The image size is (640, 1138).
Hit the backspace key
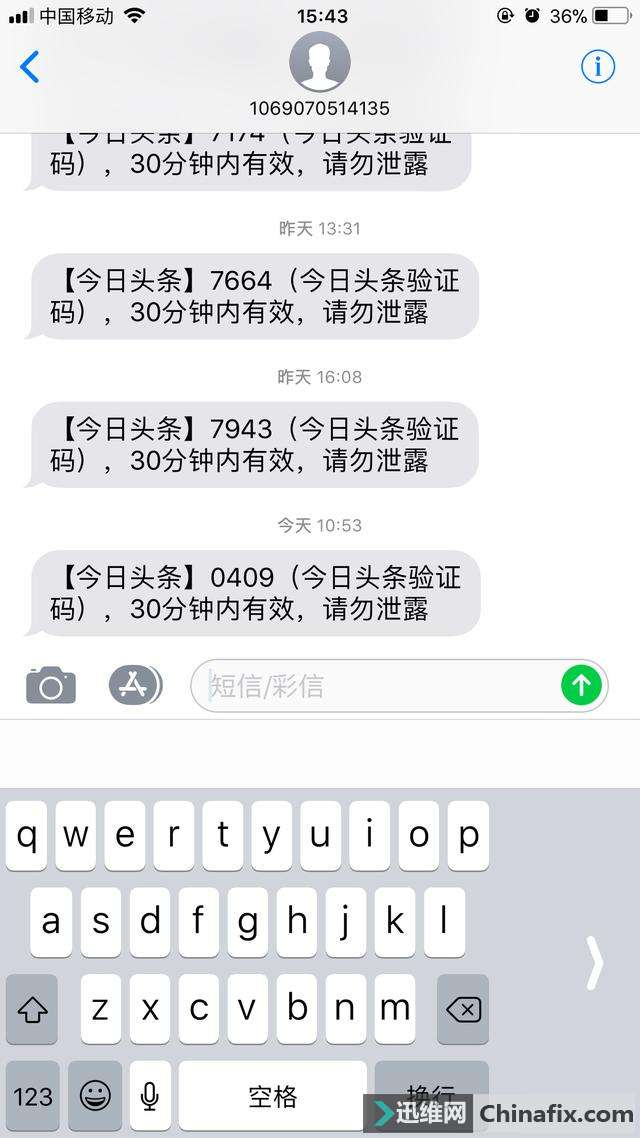tap(463, 1009)
